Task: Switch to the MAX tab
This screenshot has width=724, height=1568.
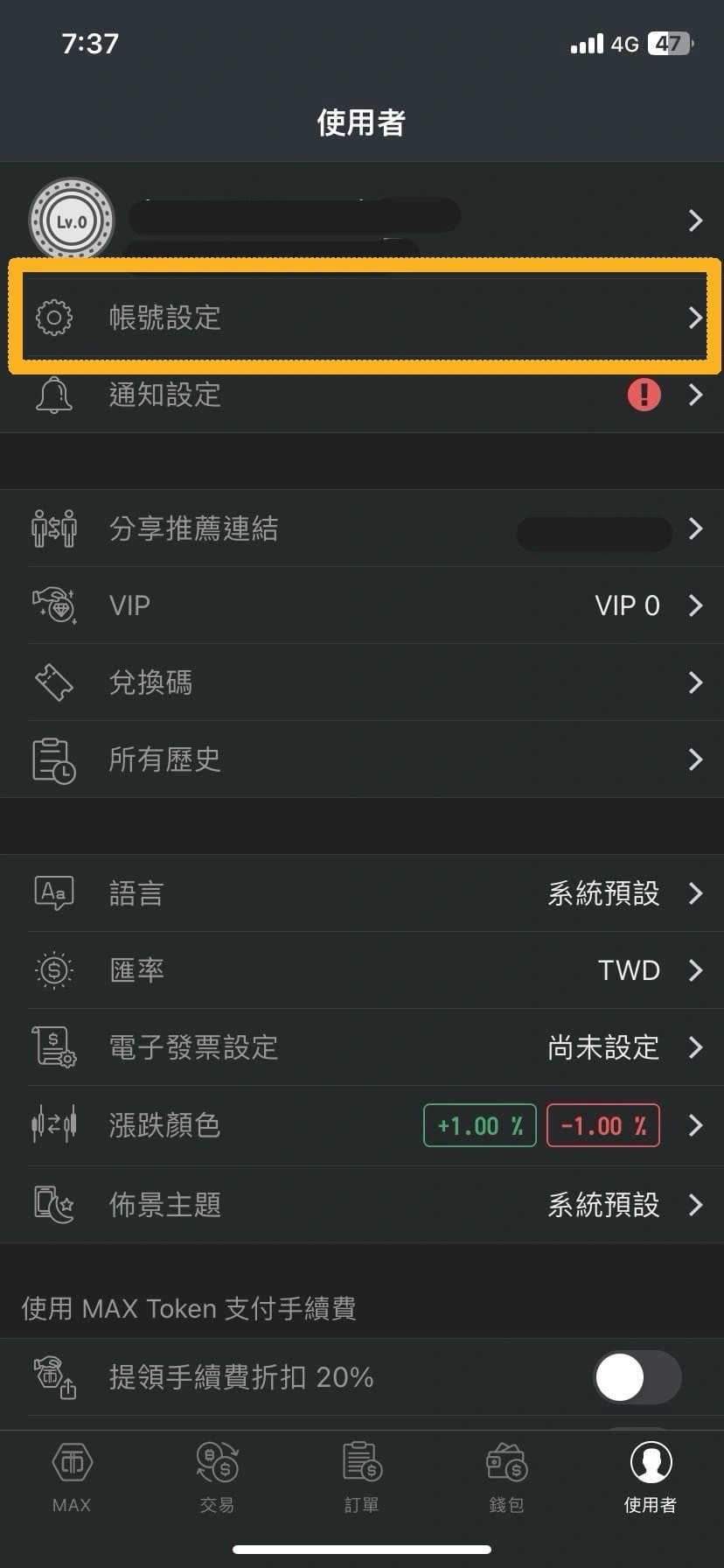Action: pyautogui.click(x=72, y=1477)
